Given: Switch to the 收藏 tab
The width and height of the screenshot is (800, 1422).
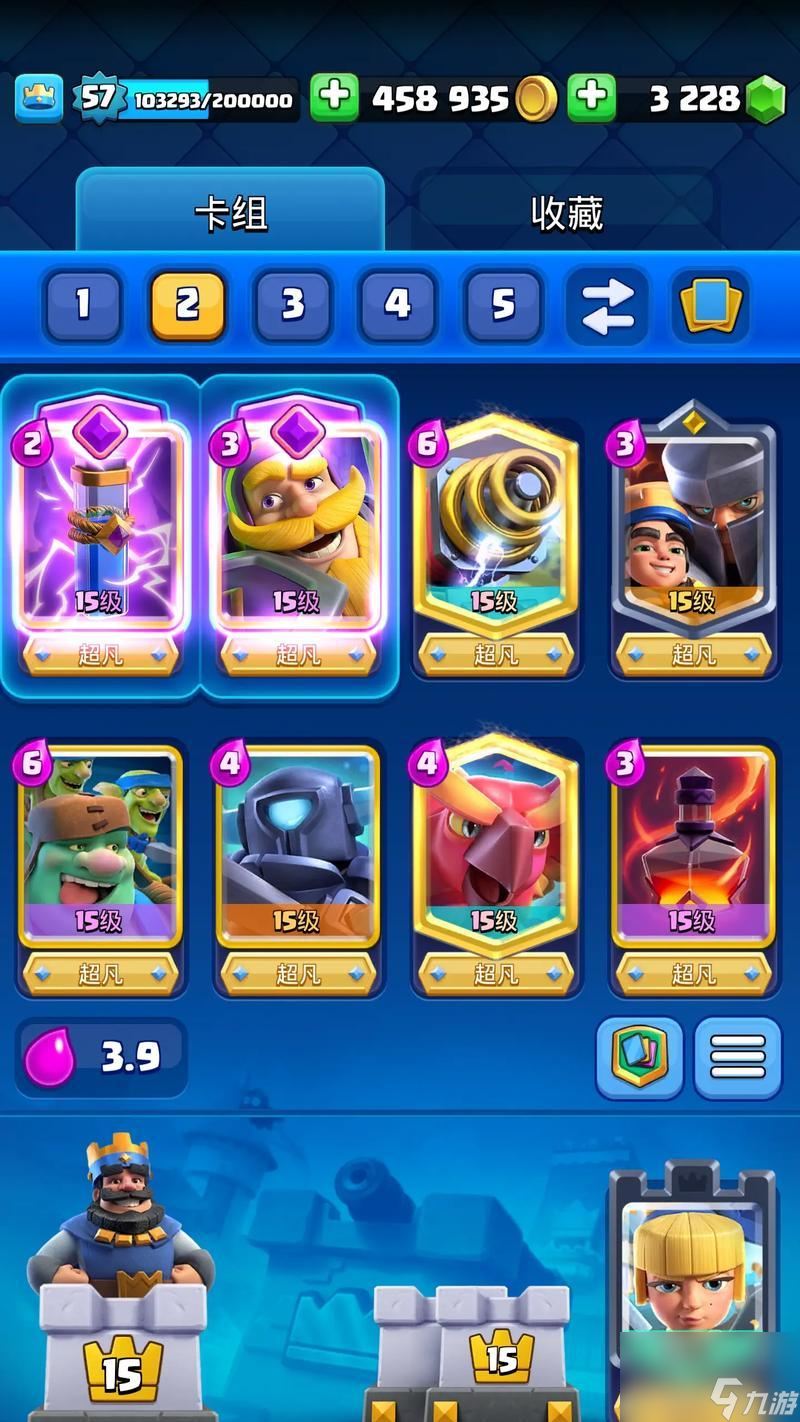Looking at the screenshot, I should [567, 213].
